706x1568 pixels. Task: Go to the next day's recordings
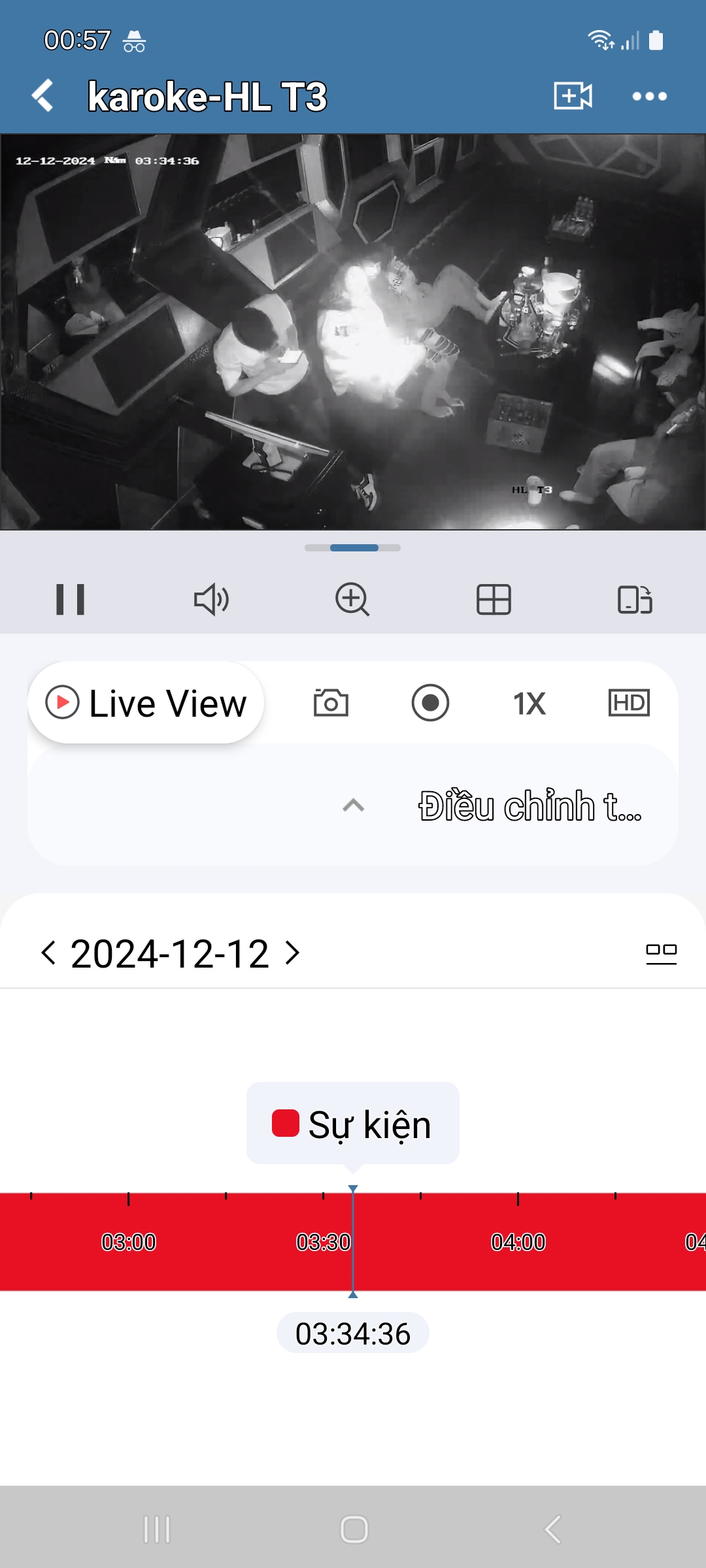(x=293, y=953)
